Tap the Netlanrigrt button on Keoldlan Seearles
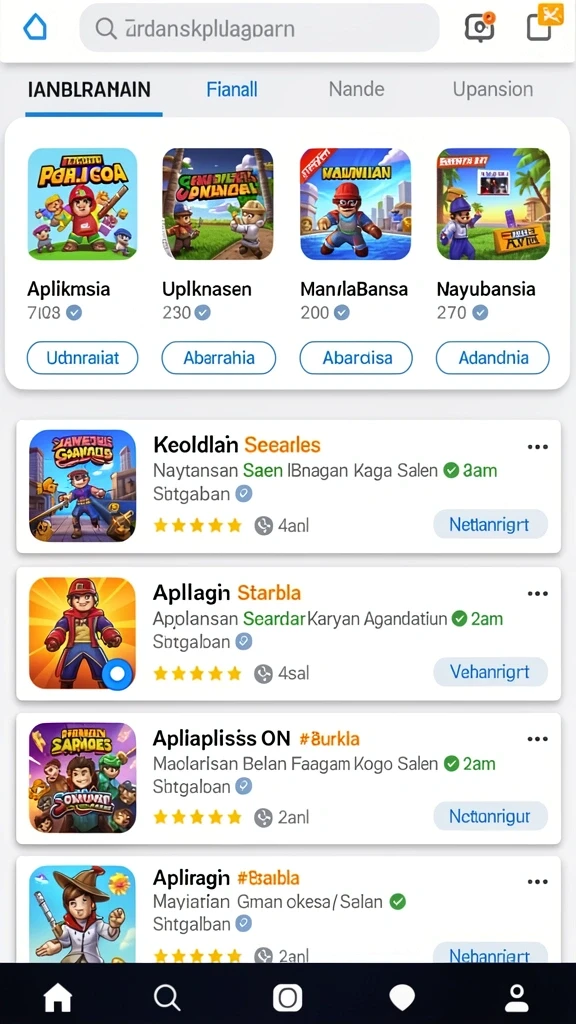This screenshot has height=1024, width=576. pyautogui.click(x=490, y=524)
